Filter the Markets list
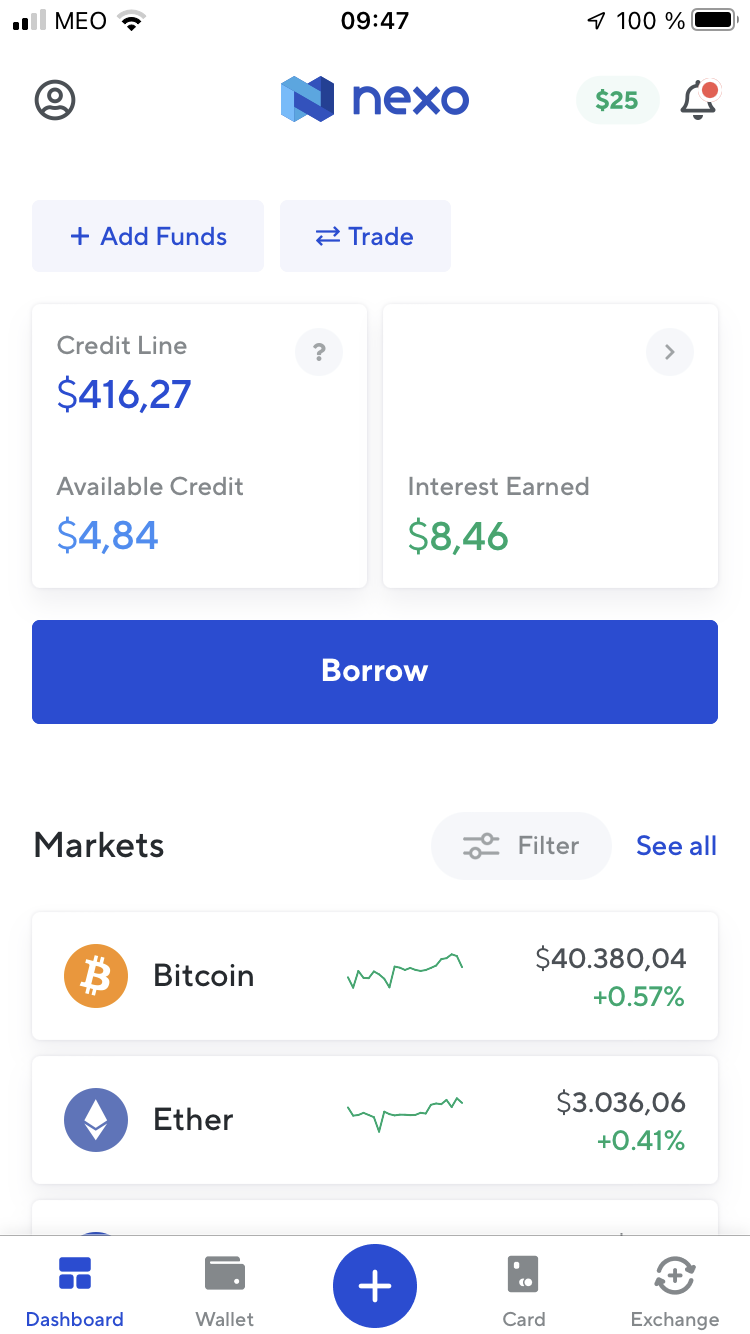Image resolution: width=750 pixels, height=1334 pixels. (x=520, y=846)
